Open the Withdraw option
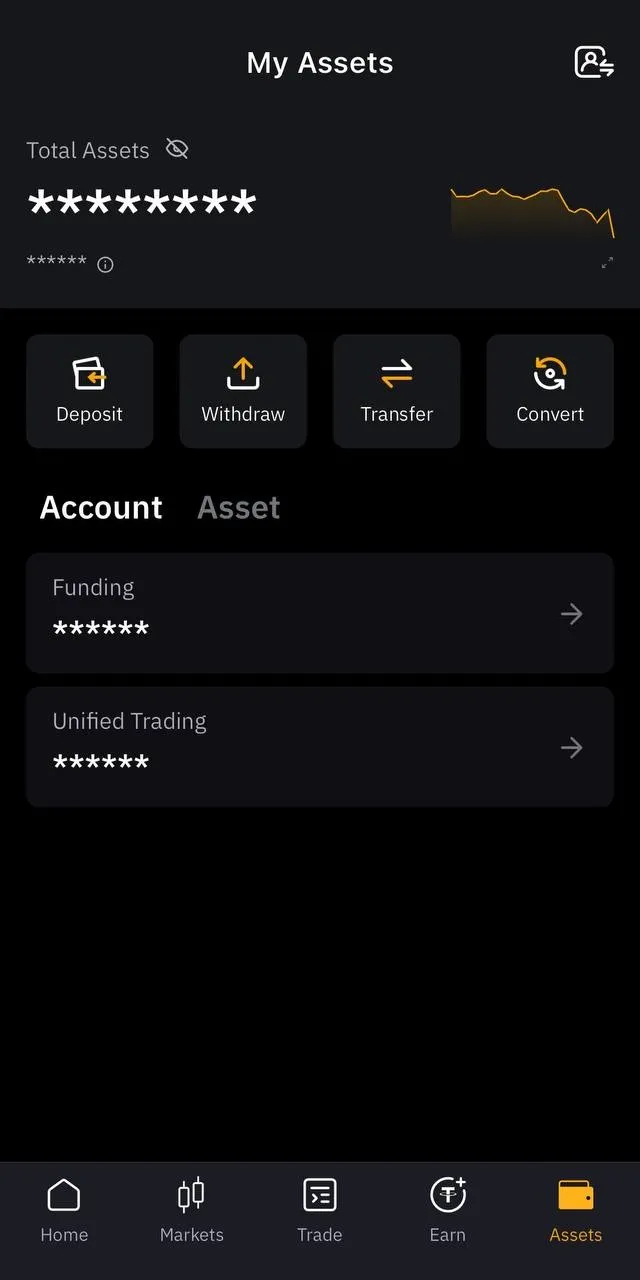Image resolution: width=640 pixels, height=1280 pixels. (243, 391)
